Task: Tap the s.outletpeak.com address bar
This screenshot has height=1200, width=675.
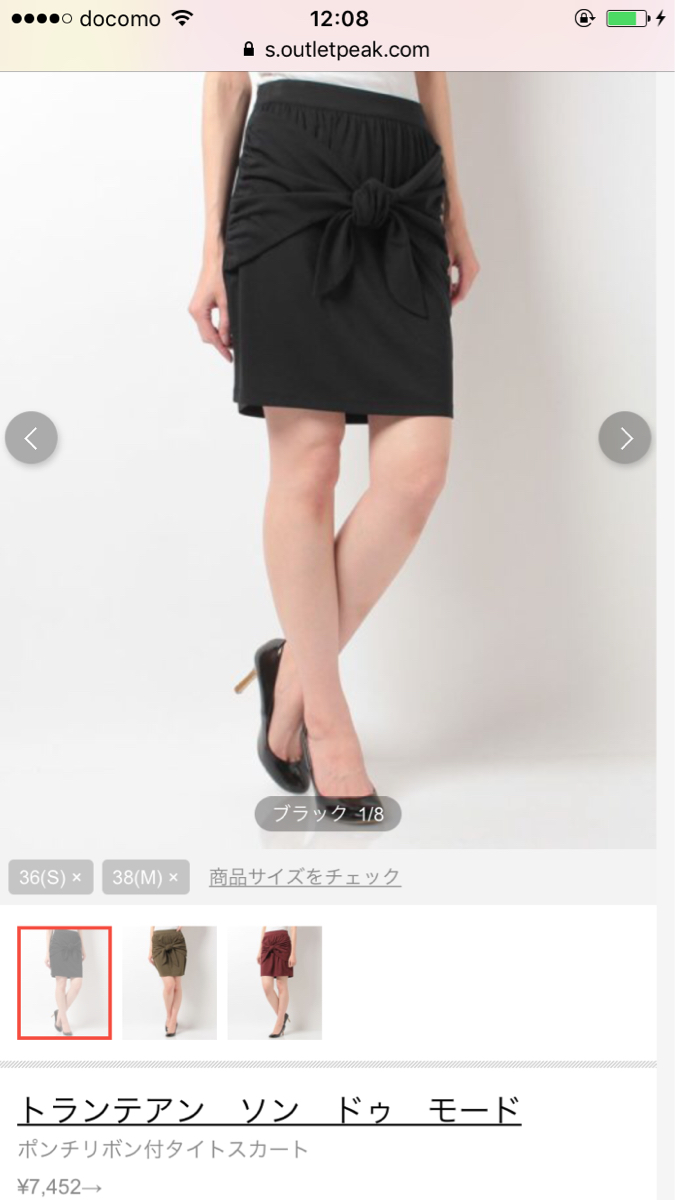Action: tap(337, 50)
